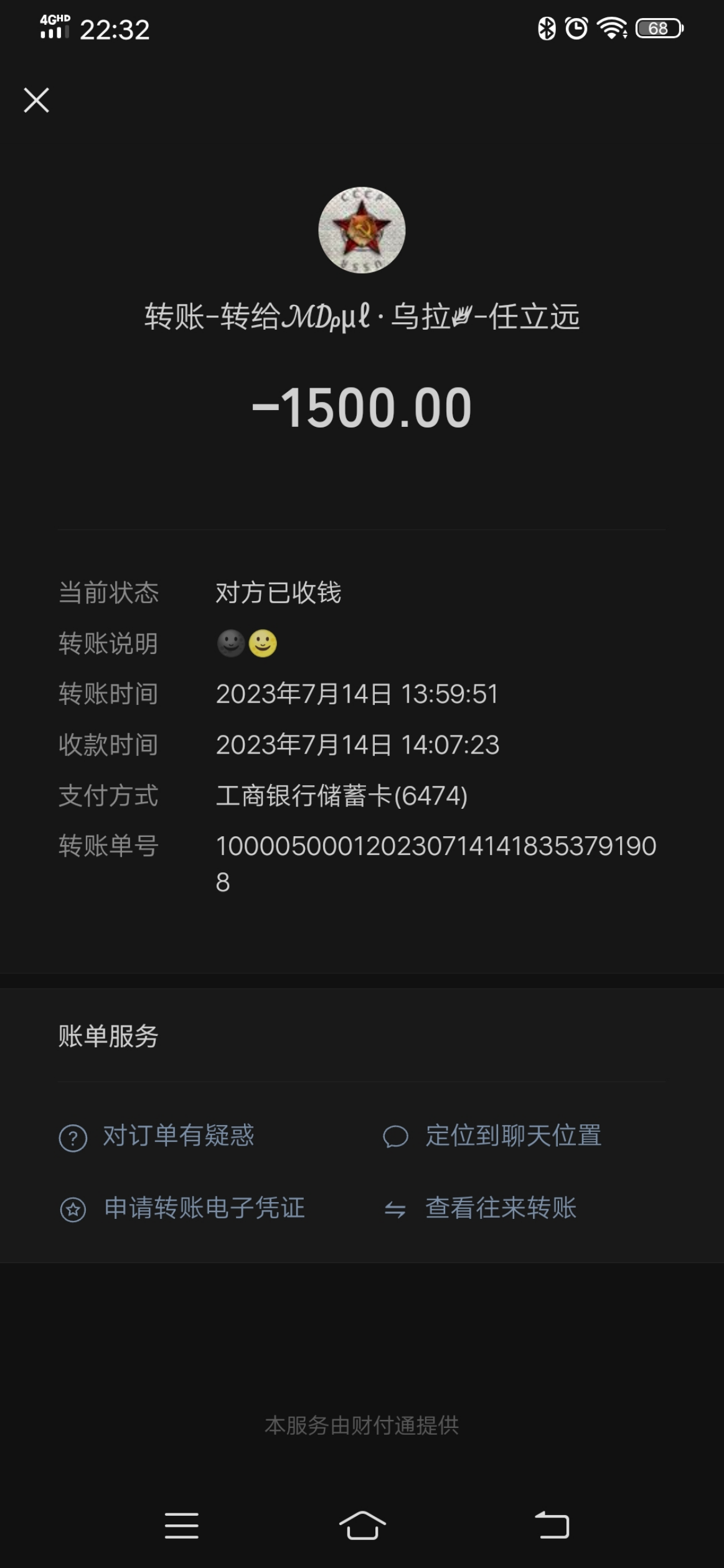Open recent apps menu button
The width and height of the screenshot is (724, 1568).
pos(182,1525)
